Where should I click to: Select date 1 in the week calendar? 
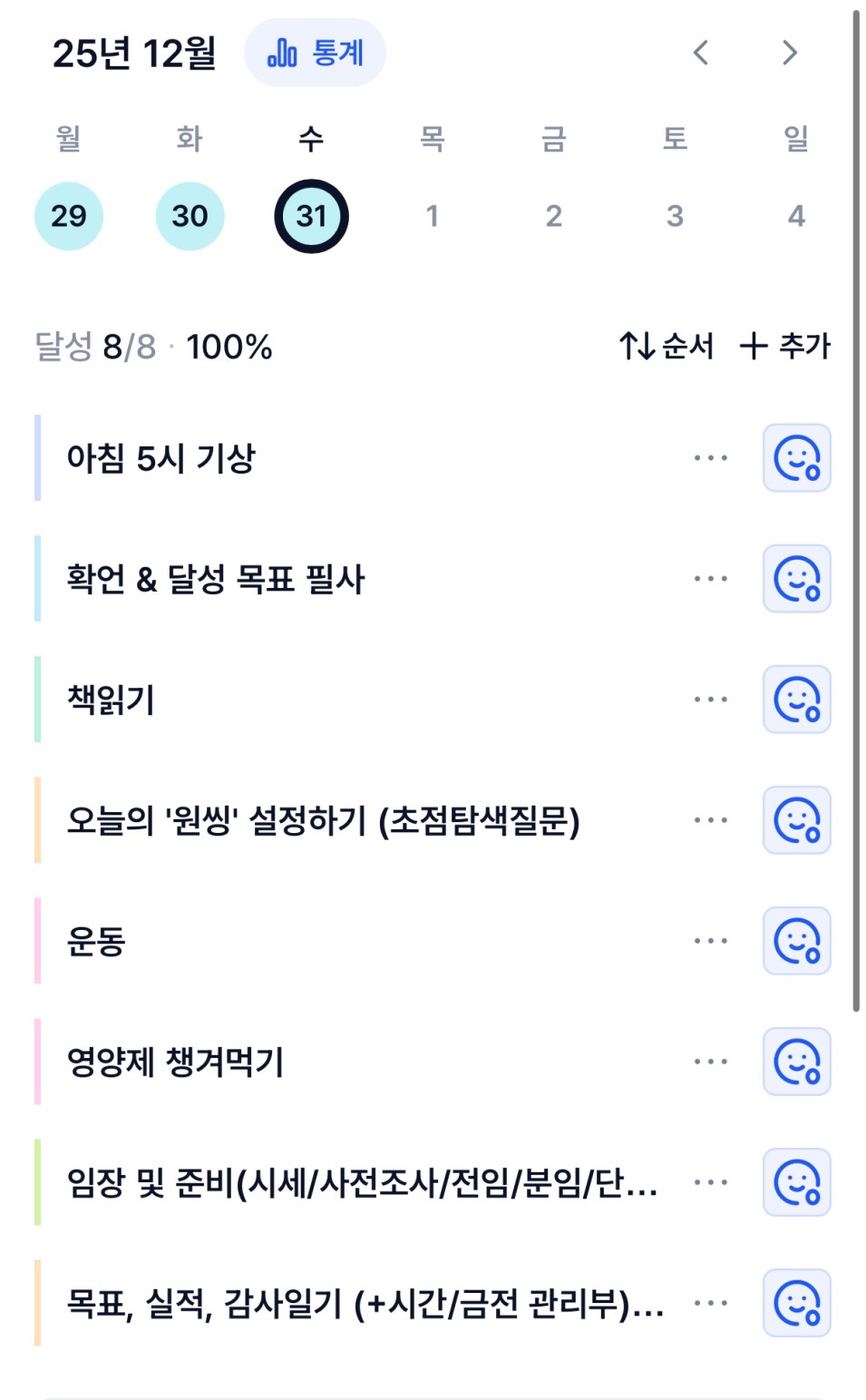[433, 216]
